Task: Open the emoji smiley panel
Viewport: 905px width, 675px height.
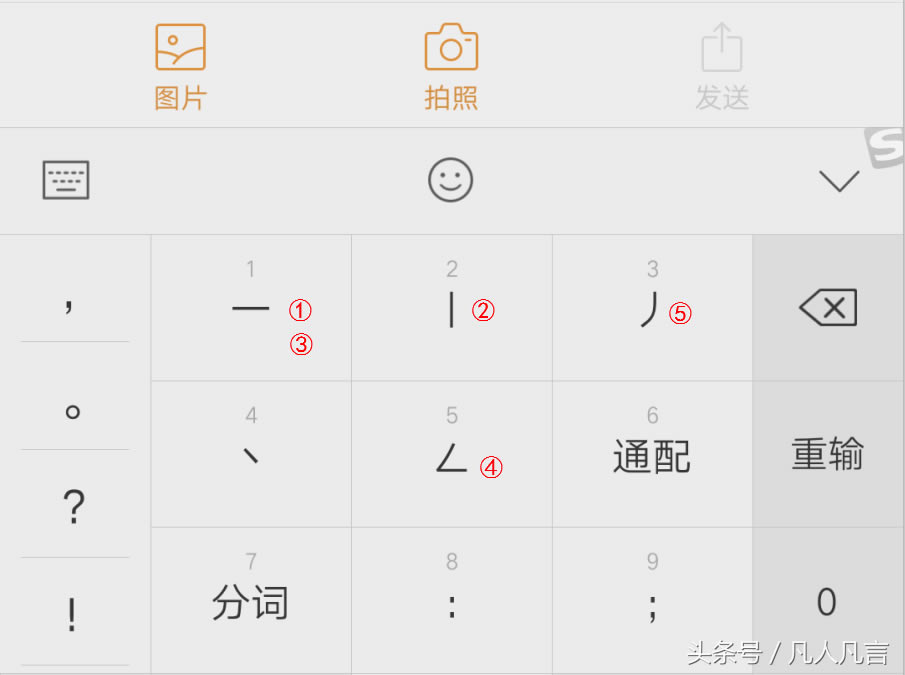Action: click(450, 180)
